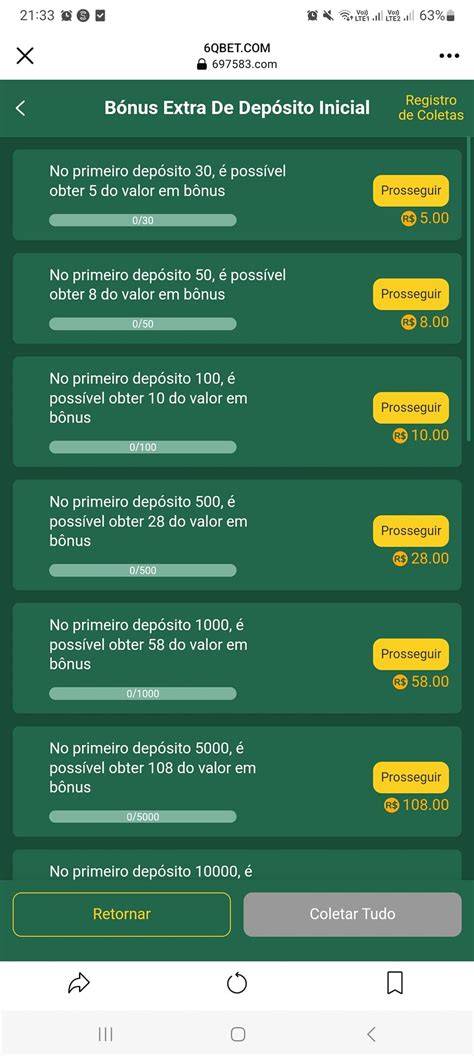Close the in-app browser with the X
The height and width of the screenshot is (1056, 474).
(25, 56)
